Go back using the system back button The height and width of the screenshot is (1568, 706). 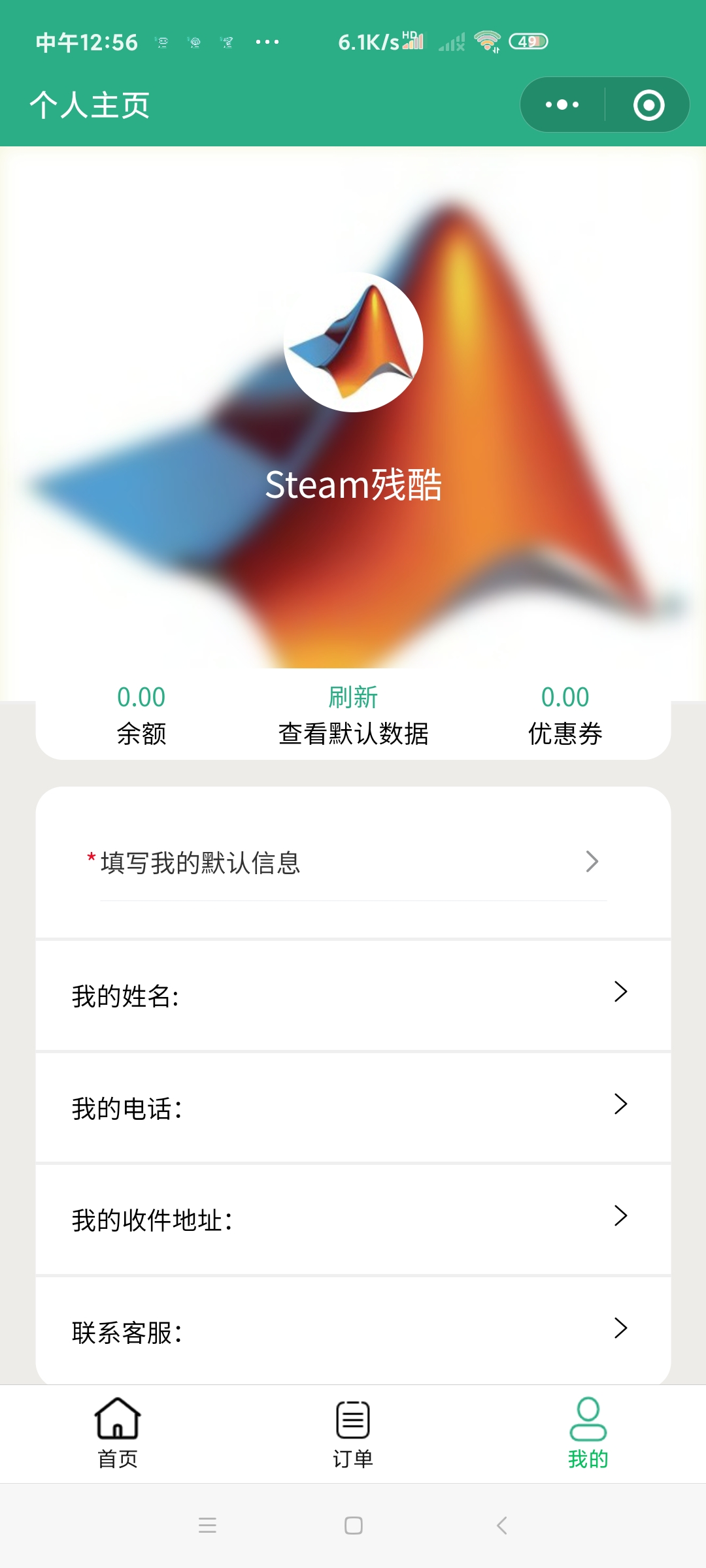501,1526
